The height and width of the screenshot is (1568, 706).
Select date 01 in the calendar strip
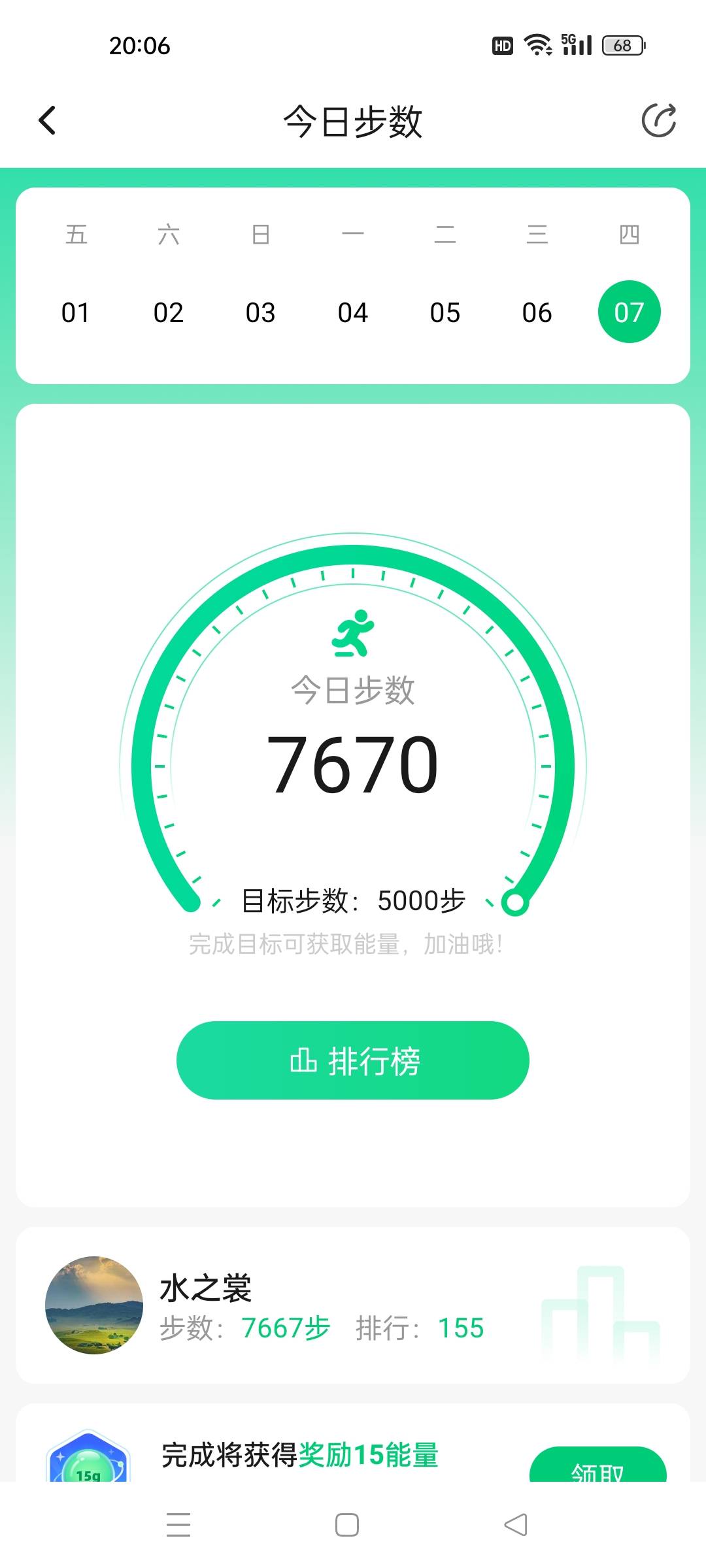[x=76, y=313]
